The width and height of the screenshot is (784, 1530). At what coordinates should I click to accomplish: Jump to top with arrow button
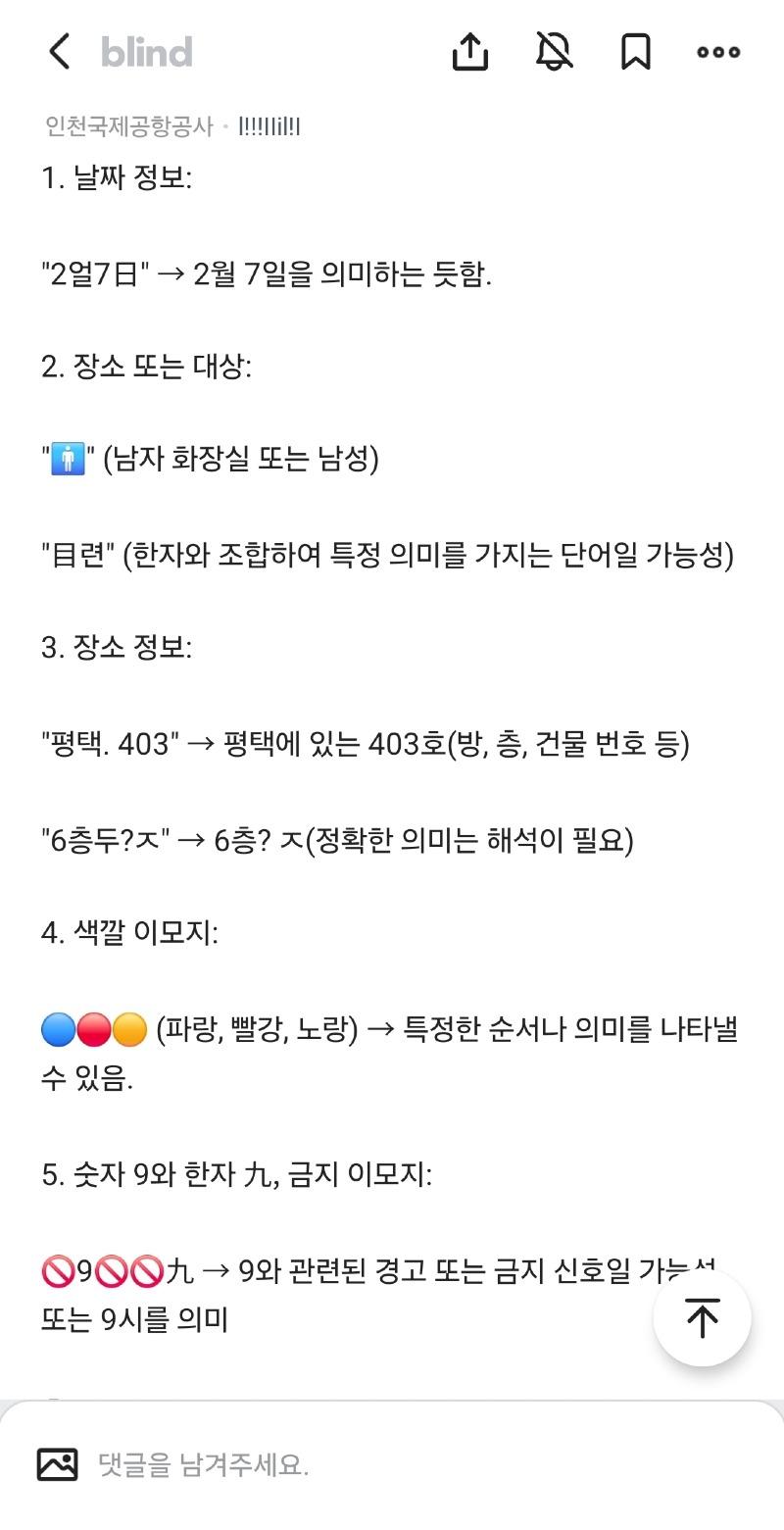tap(702, 1317)
